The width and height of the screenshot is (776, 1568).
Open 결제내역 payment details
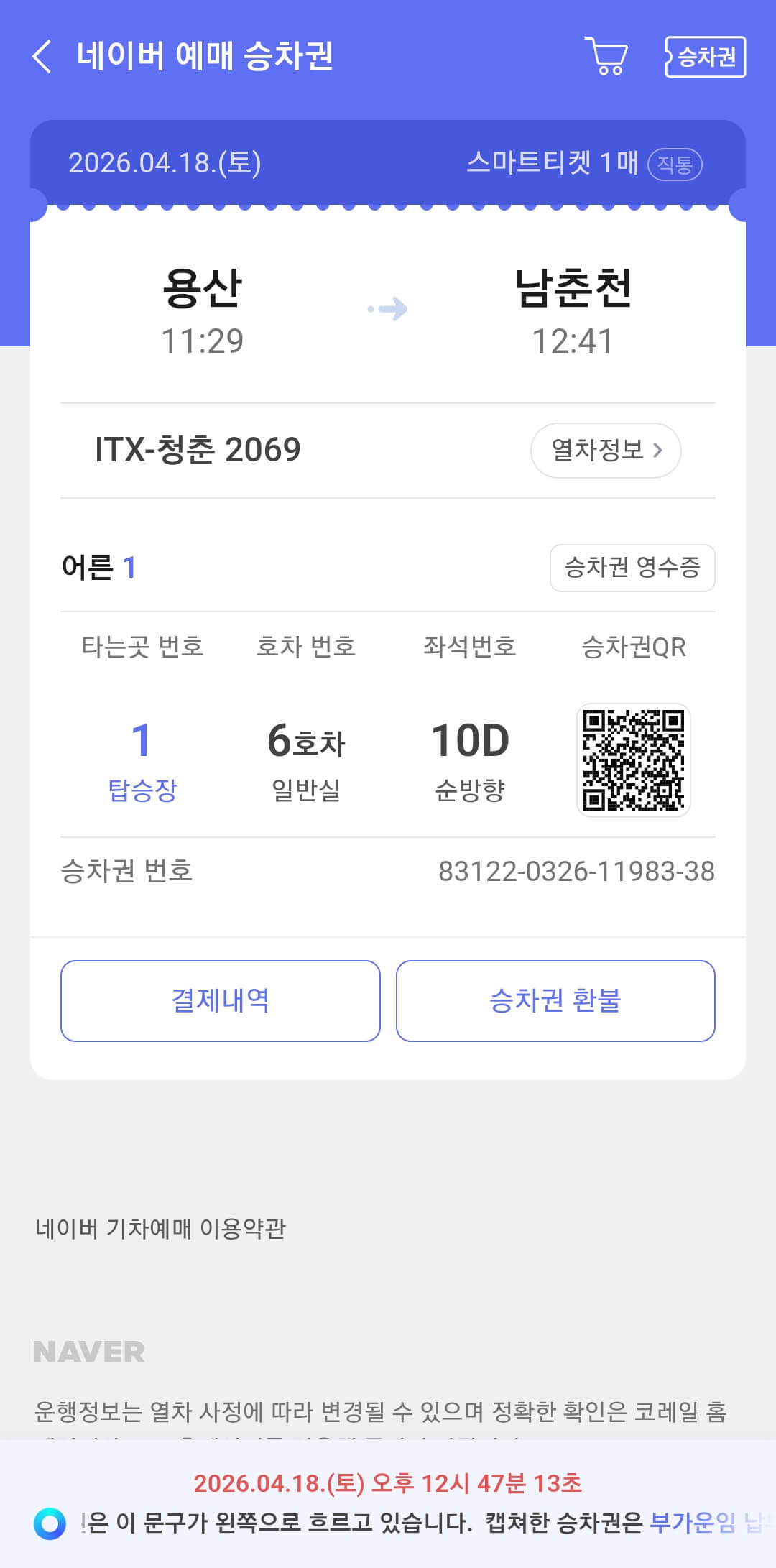pos(221,1000)
